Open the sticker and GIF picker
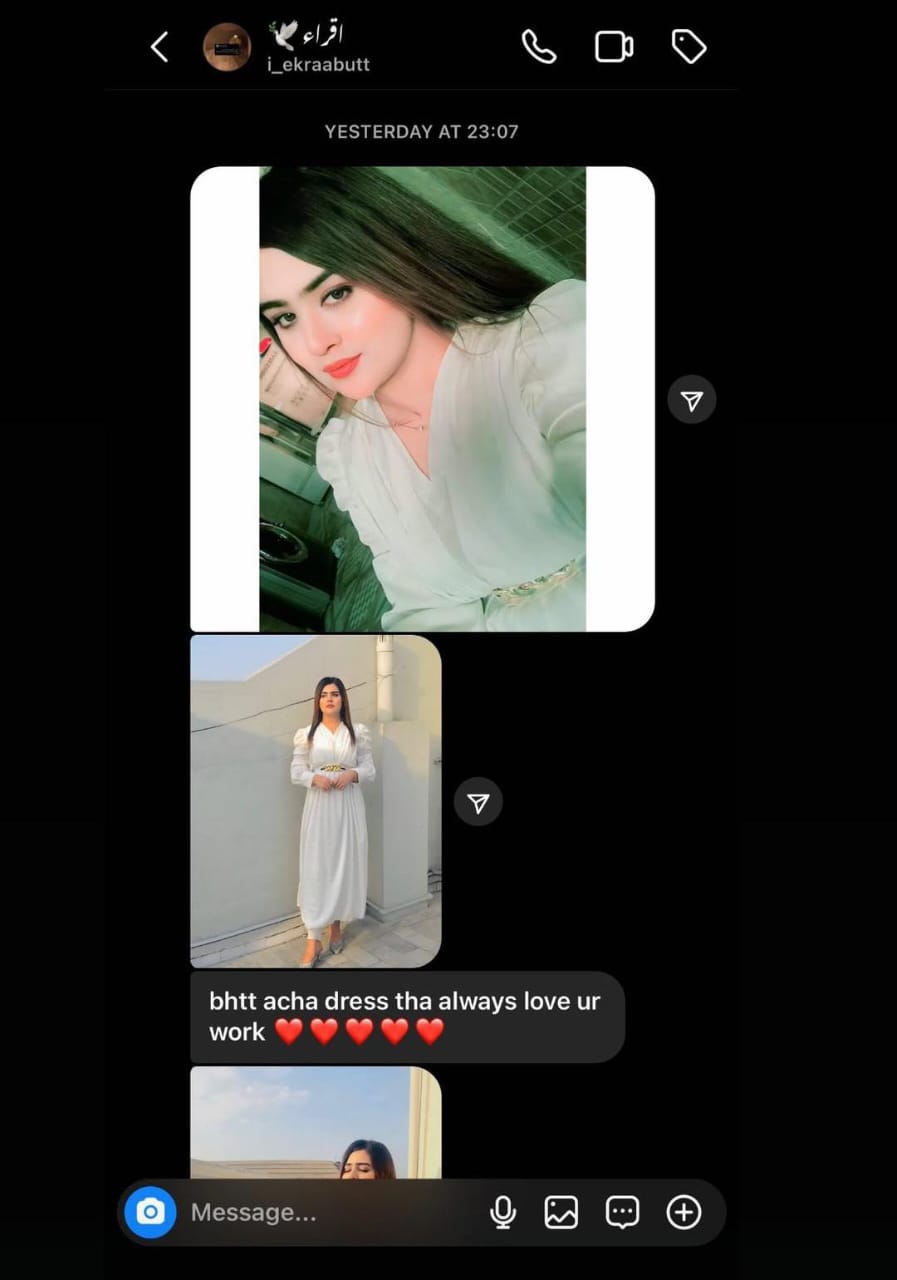897x1280 pixels. point(622,1212)
